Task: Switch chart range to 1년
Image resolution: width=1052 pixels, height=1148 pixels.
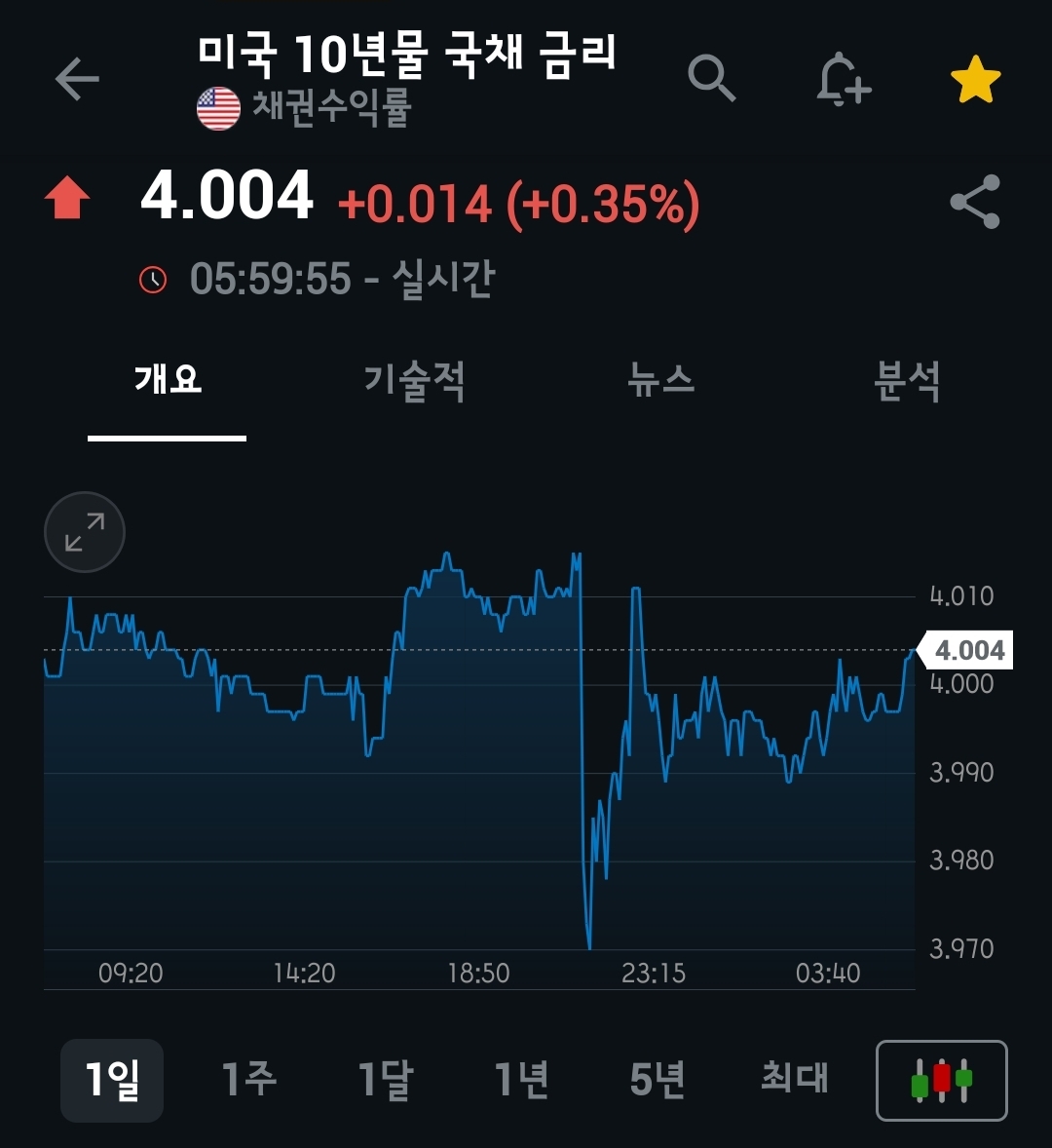Action: click(521, 1080)
